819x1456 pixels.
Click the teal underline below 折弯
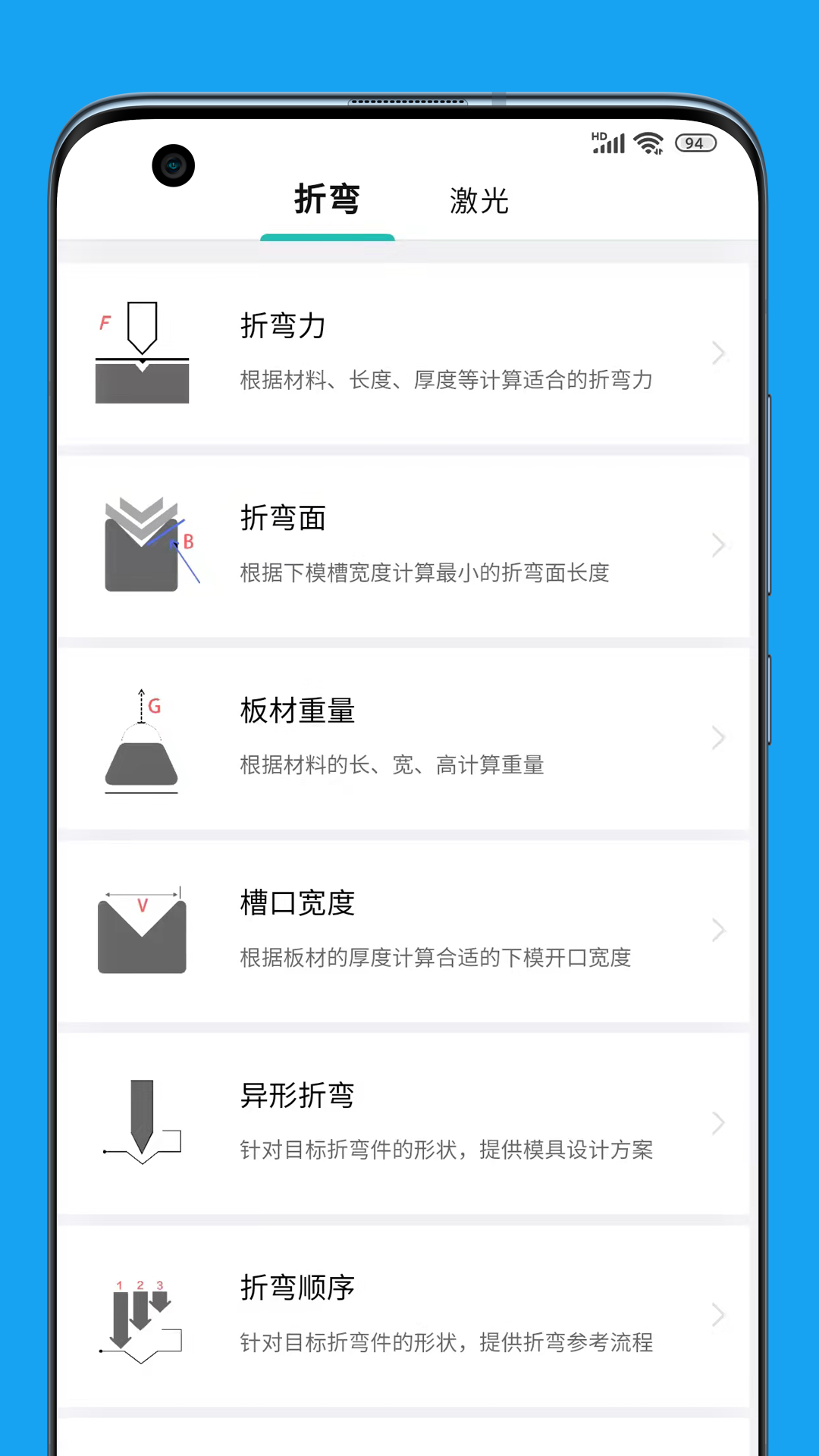tap(328, 237)
